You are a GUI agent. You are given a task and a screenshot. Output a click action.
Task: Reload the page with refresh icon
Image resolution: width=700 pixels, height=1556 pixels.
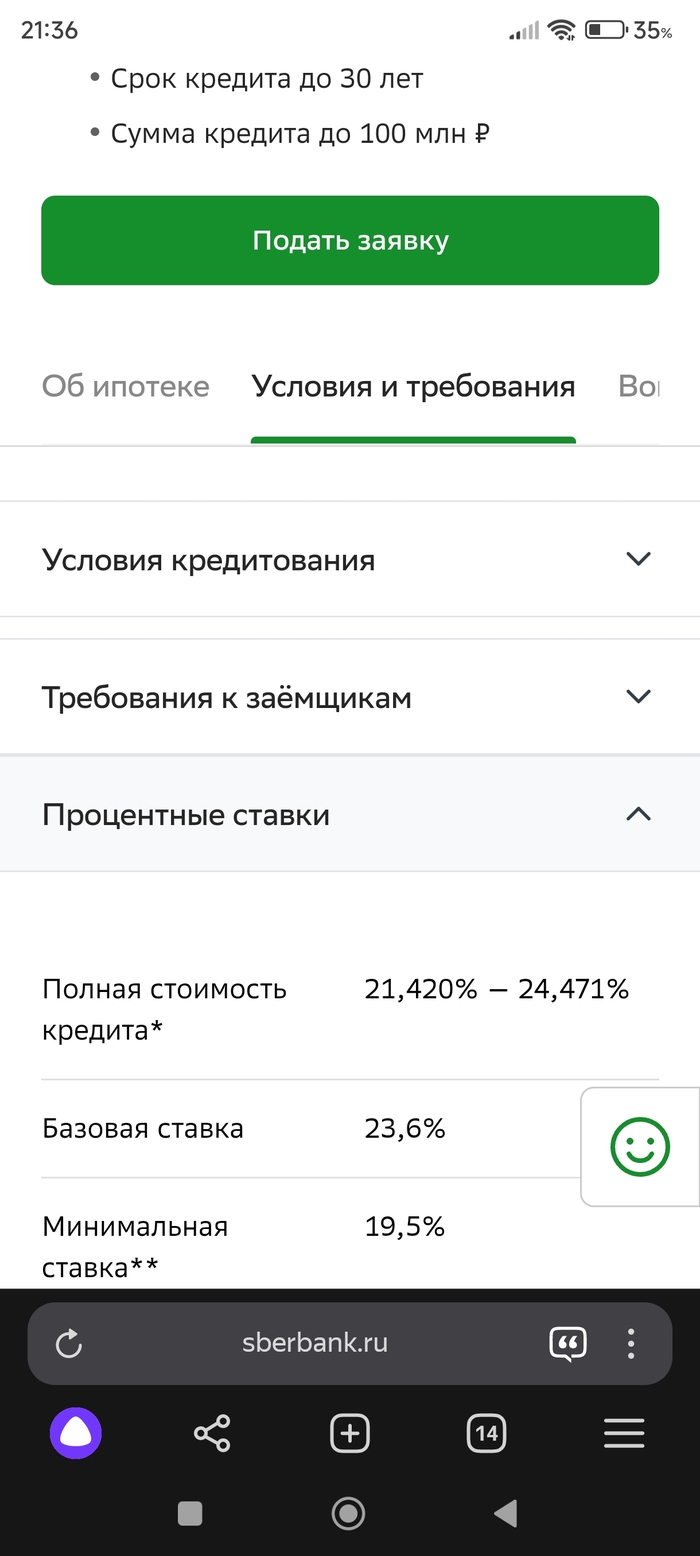point(69,1344)
